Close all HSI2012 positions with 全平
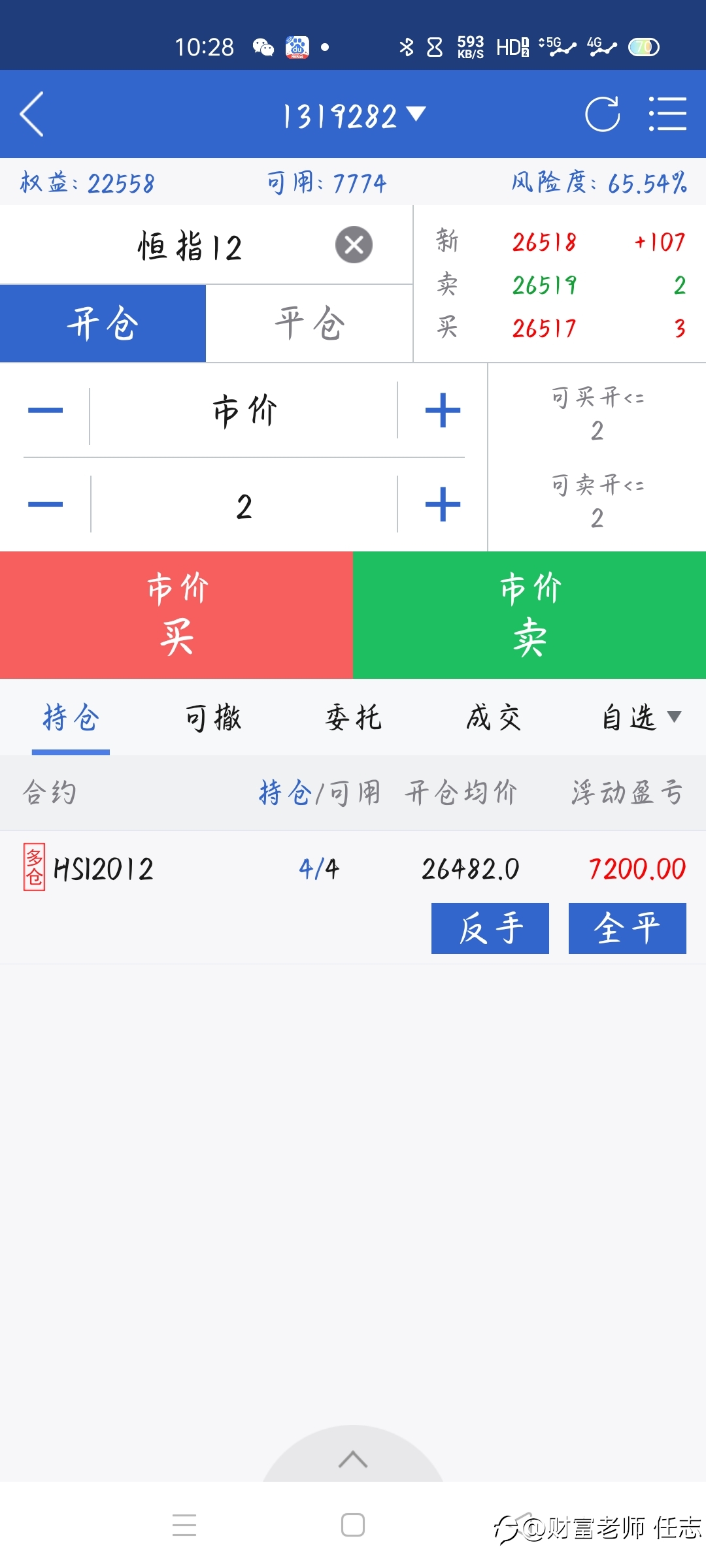Viewport: 706px width, 1568px height. tap(628, 928)
